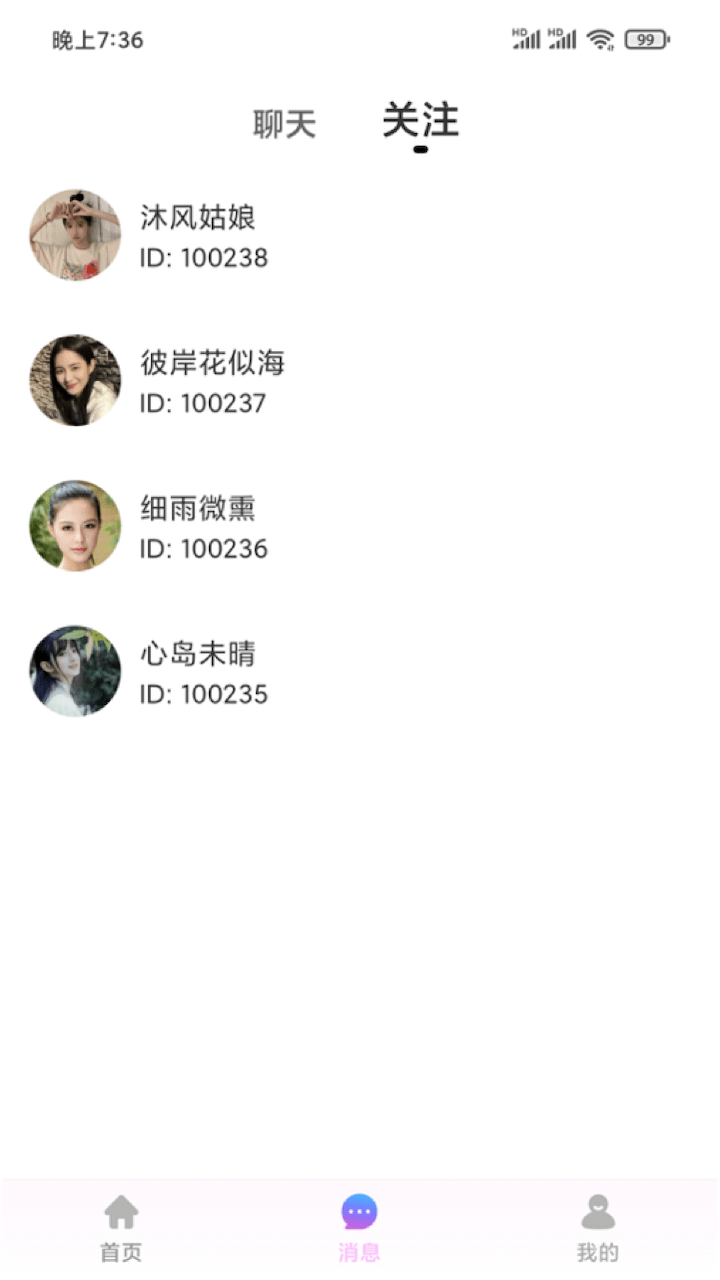Select the 首页 label in bottom bar
Viewport: 720px width, 1280px height.
(x=121, y=1250)
